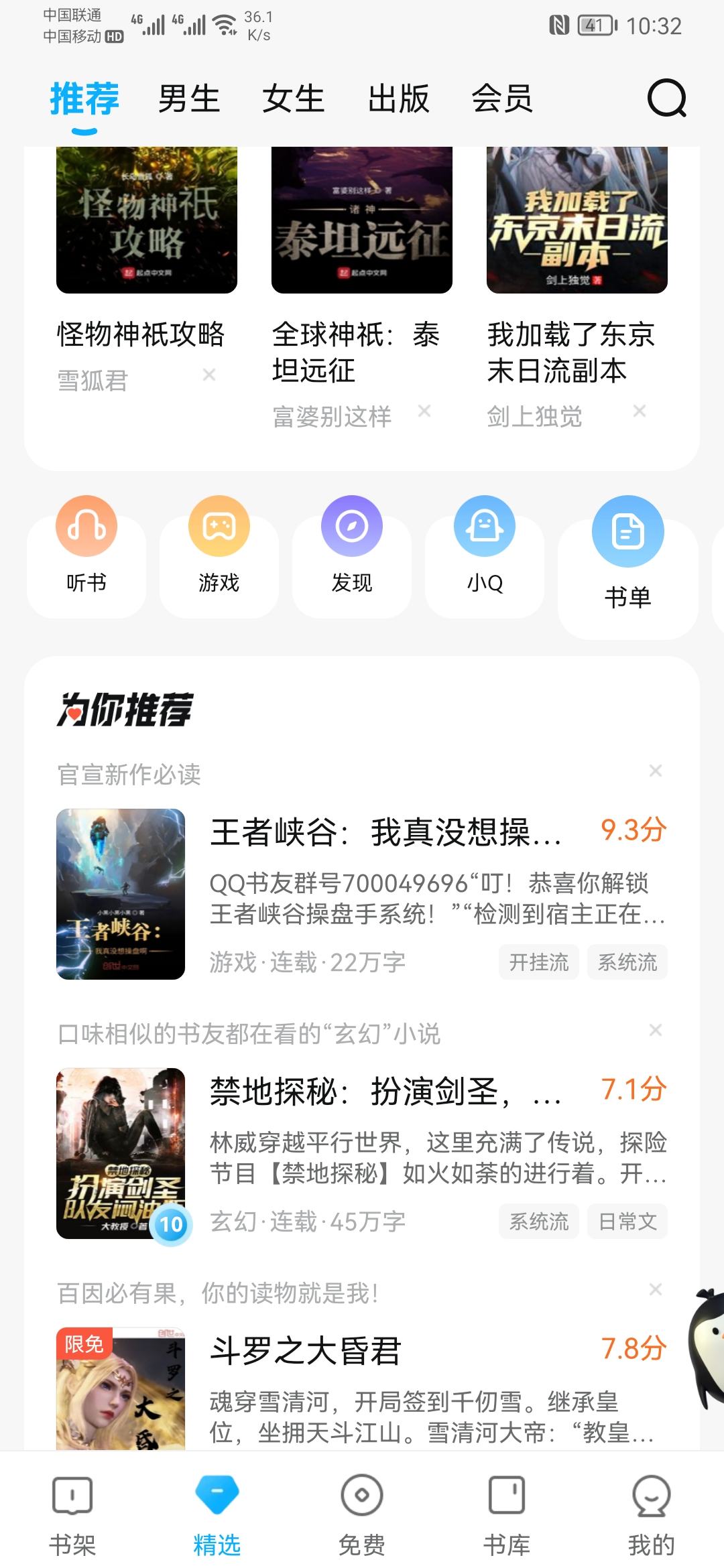Select the 会员 tab
This screenshot has height=1568, width=724.
pos(502,99)
